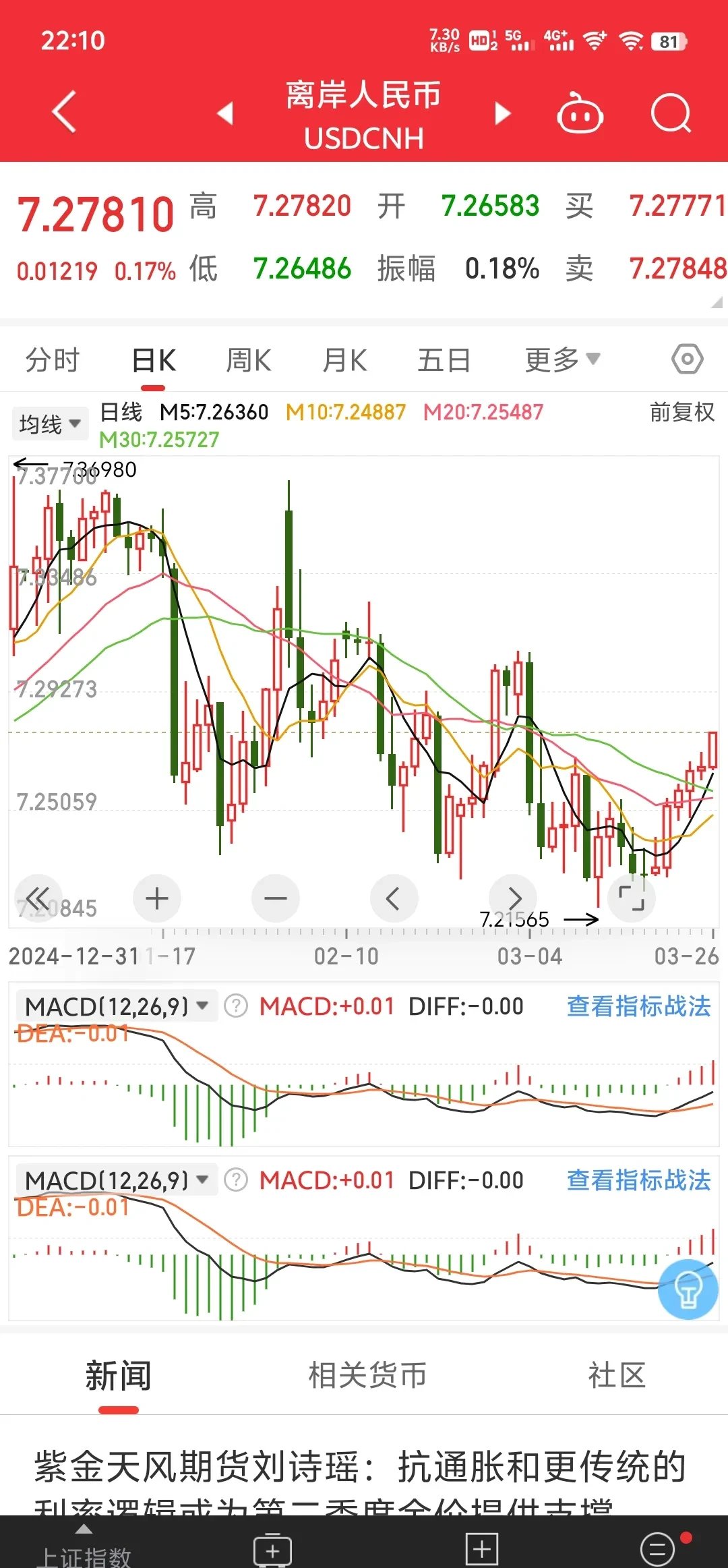
Task: Switch to the previous currency pair
Action: [x=226, y=113]
